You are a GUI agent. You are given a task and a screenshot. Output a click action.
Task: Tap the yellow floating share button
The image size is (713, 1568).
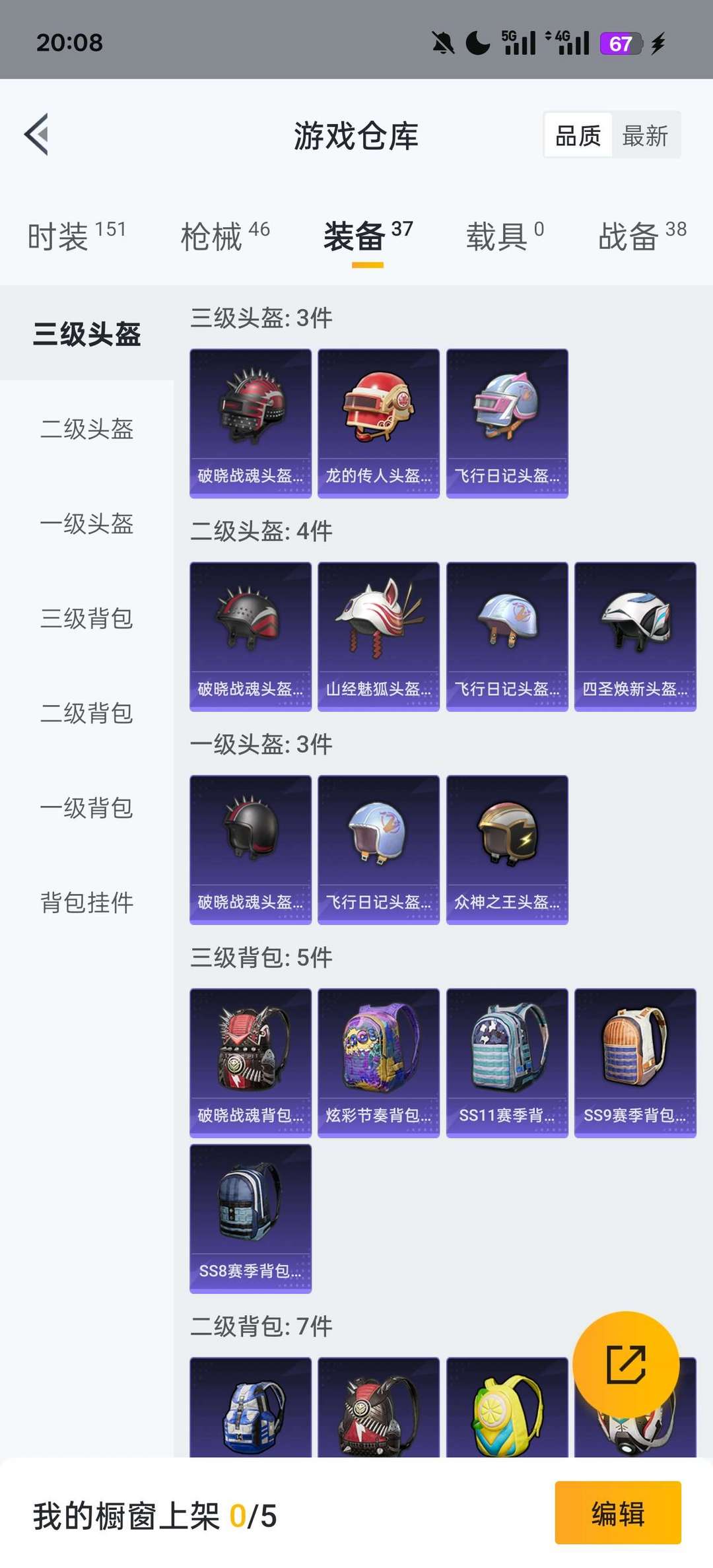626,1364
